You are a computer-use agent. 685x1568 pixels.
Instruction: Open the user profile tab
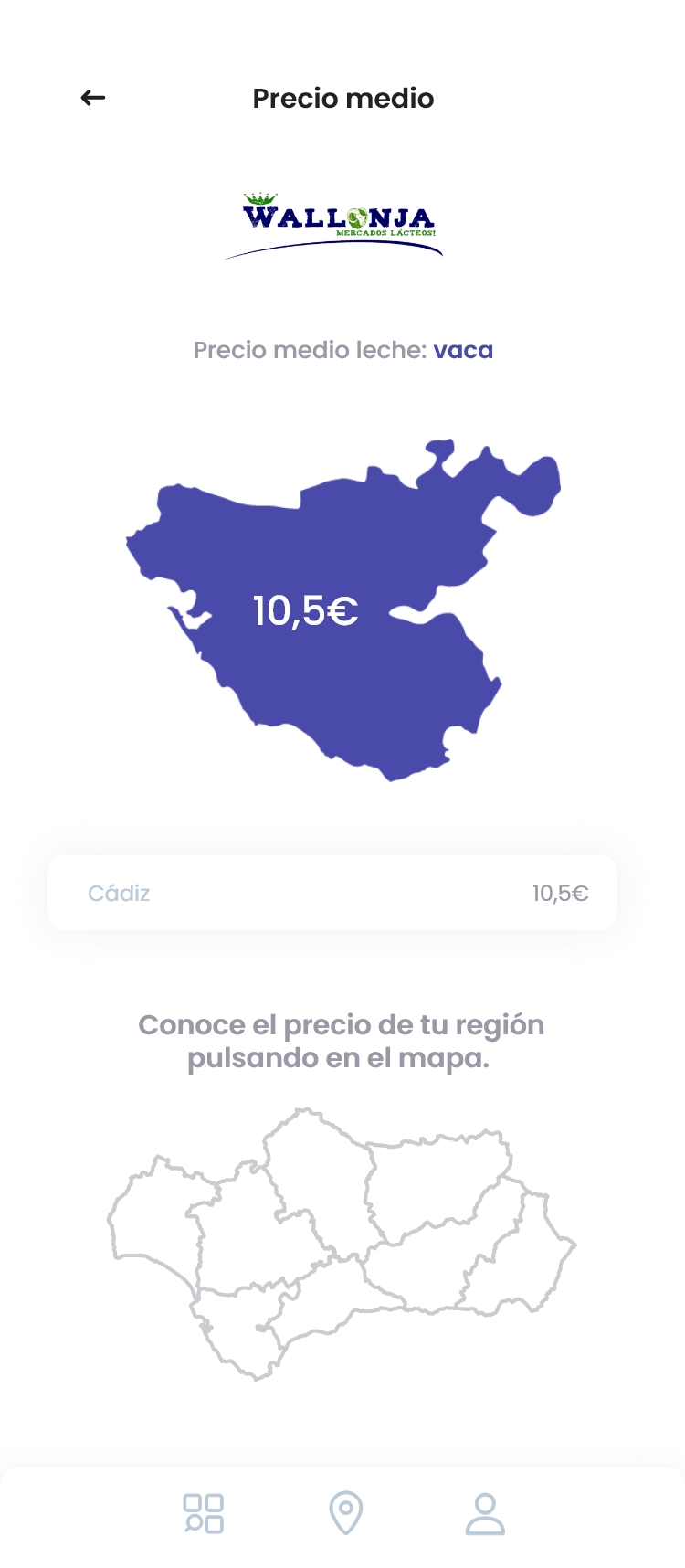pos(485,1513)
